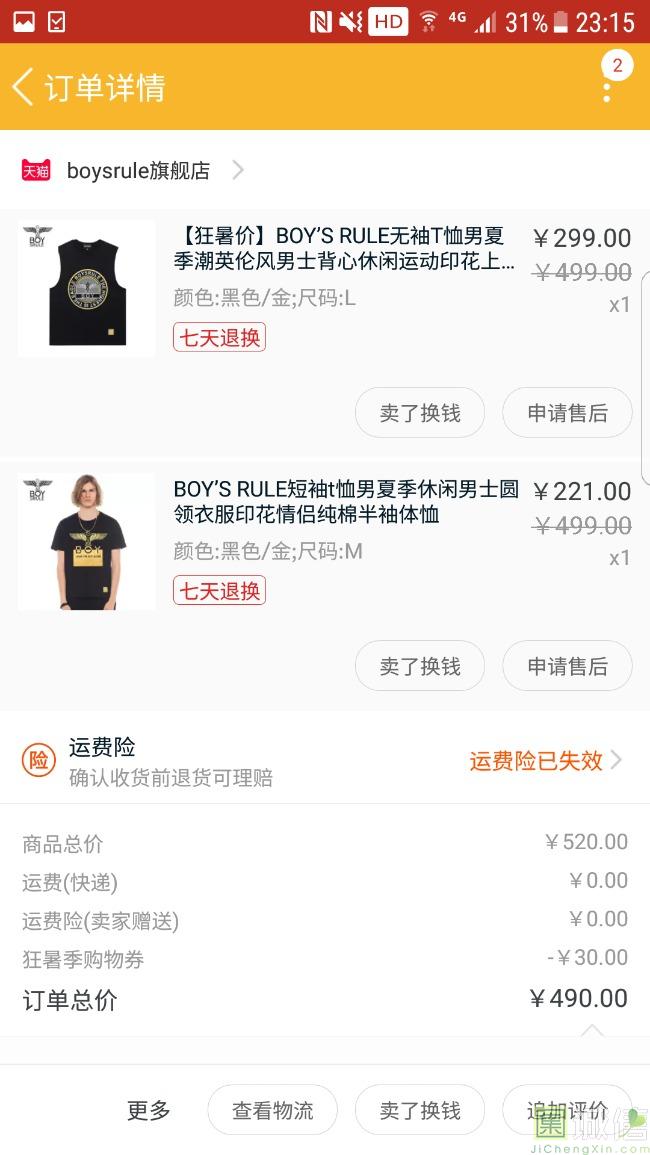The width and height of the screenshot is (650, 1155).
Task: Tap 卖了换钱 for the sleeveless shirt
Action: [420, 413]
